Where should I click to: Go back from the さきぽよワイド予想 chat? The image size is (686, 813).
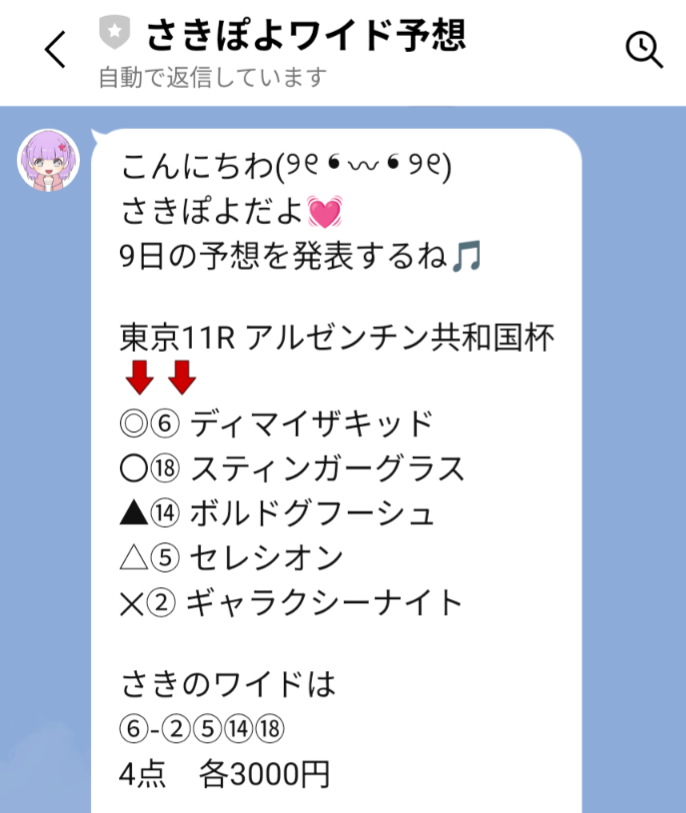click(55, 49)
